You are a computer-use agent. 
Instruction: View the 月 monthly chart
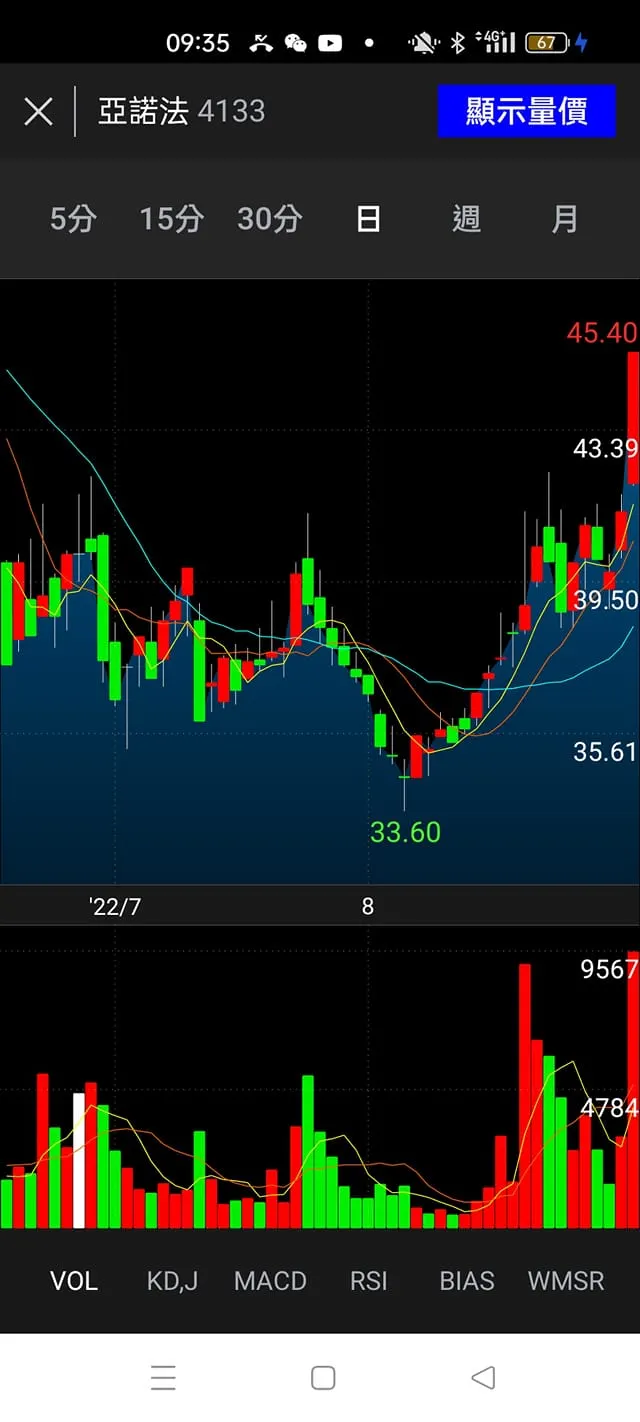(564, 219)
